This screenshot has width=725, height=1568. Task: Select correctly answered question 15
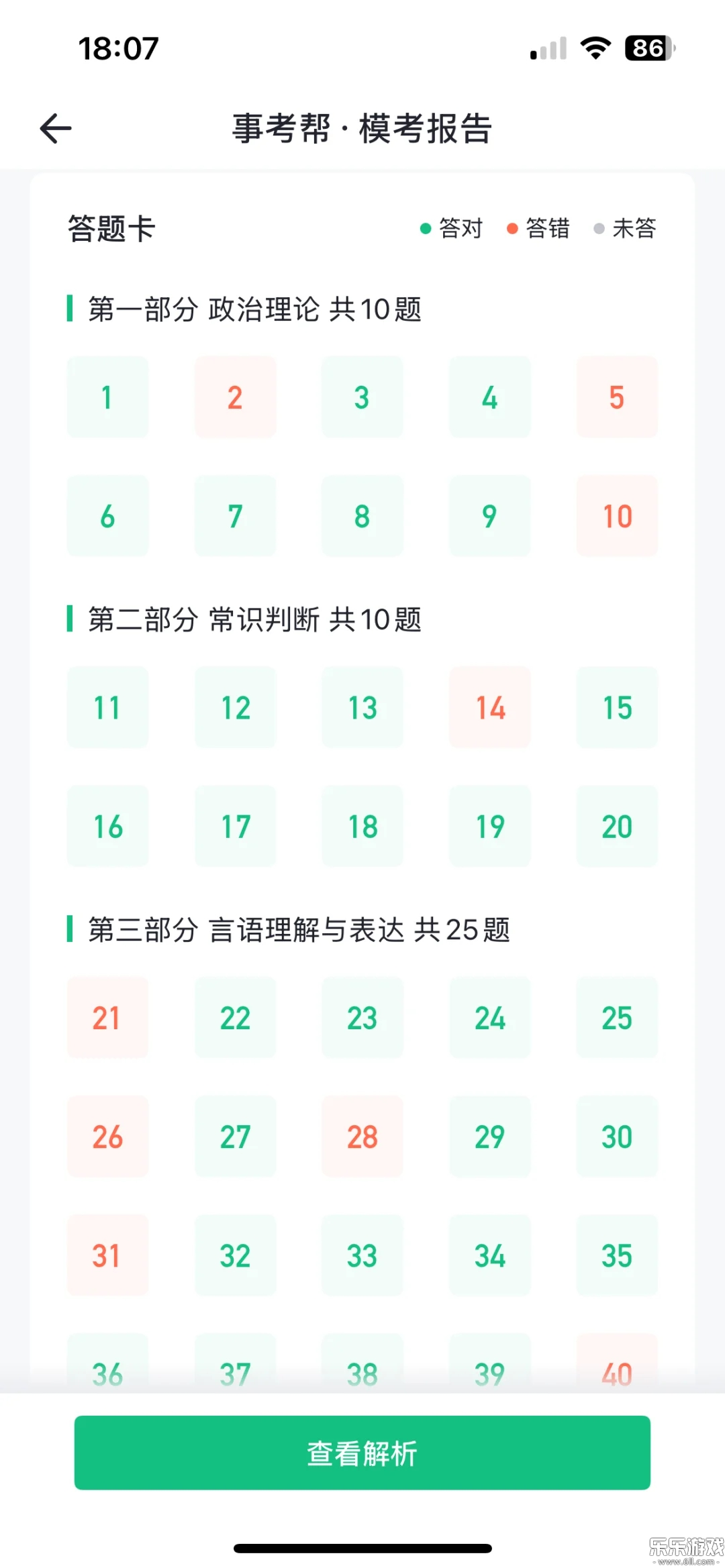coord(617,707)
